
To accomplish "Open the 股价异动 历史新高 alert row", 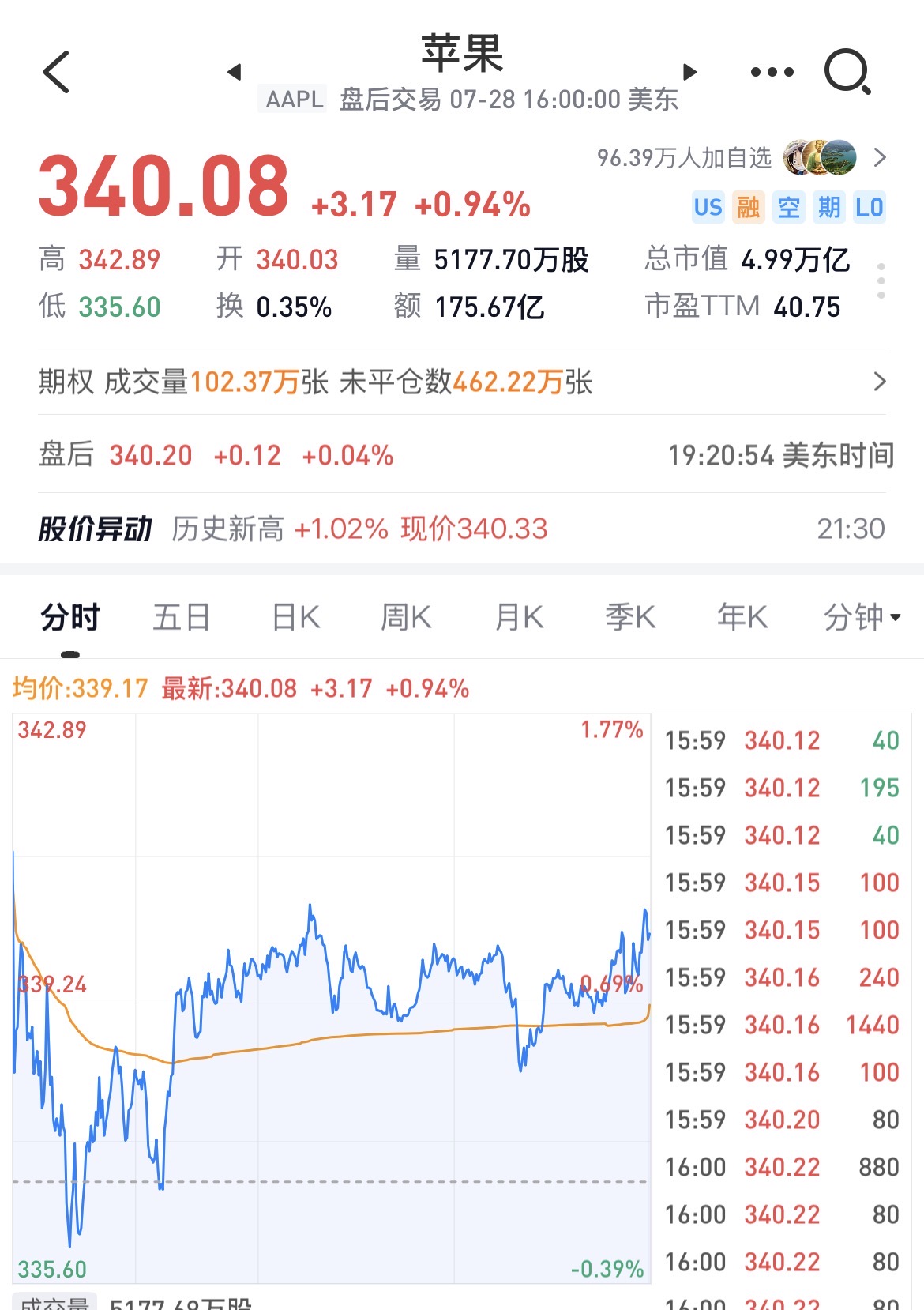I will (x=462, y=529).
